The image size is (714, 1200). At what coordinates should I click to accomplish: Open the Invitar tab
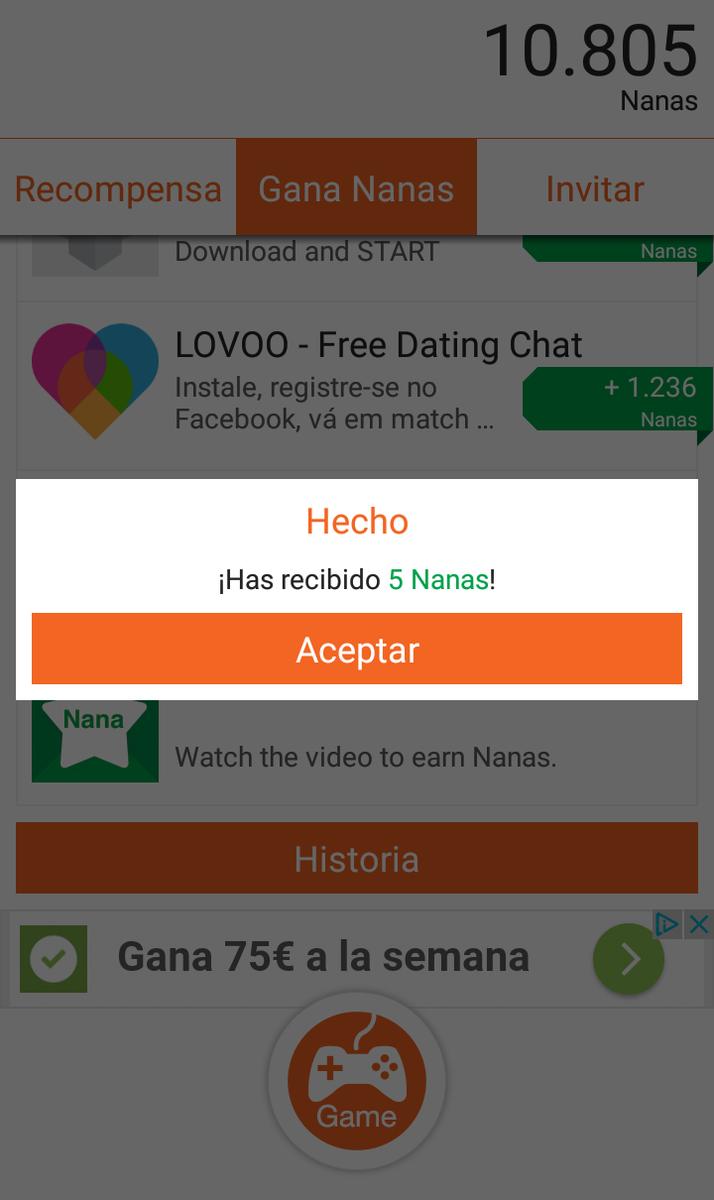click(x=595, y=188)
